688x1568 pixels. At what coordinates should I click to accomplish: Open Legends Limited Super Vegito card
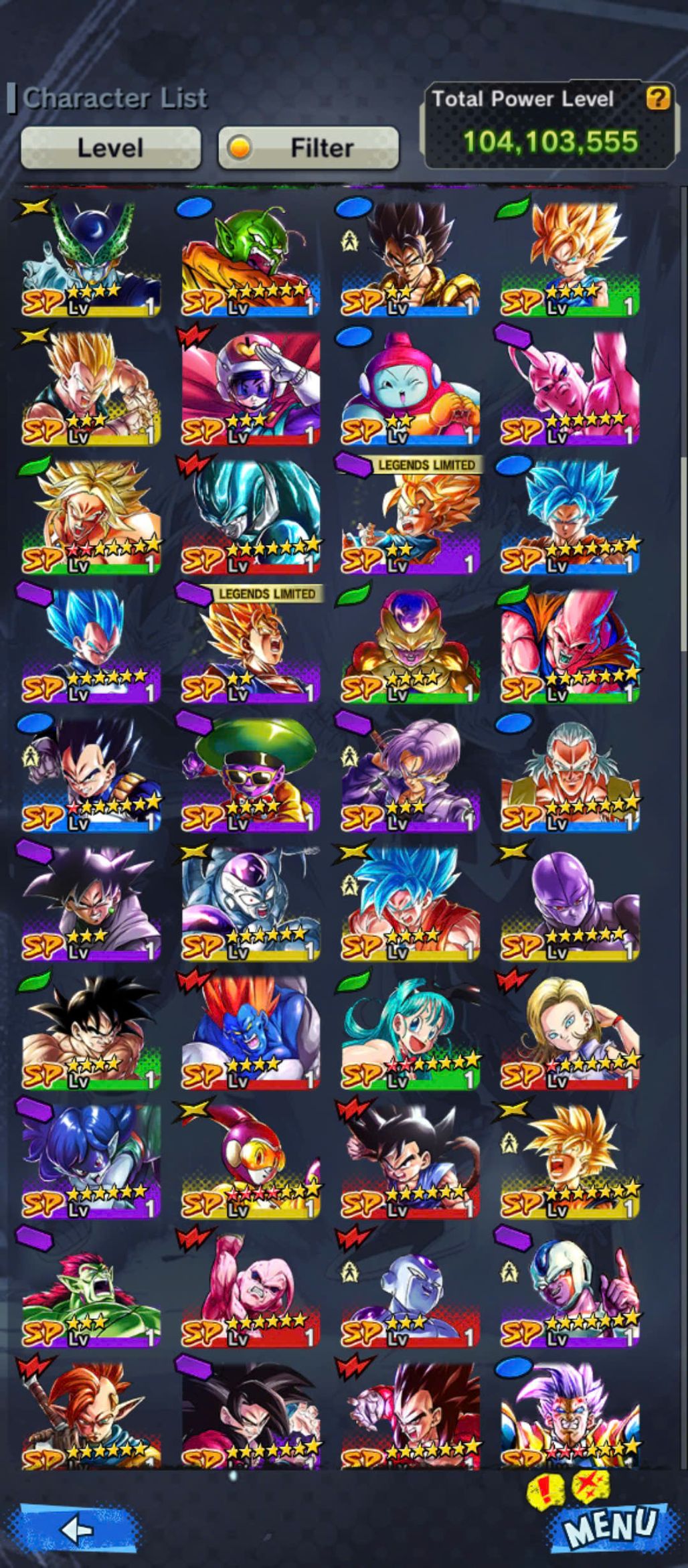coord(250,644)
